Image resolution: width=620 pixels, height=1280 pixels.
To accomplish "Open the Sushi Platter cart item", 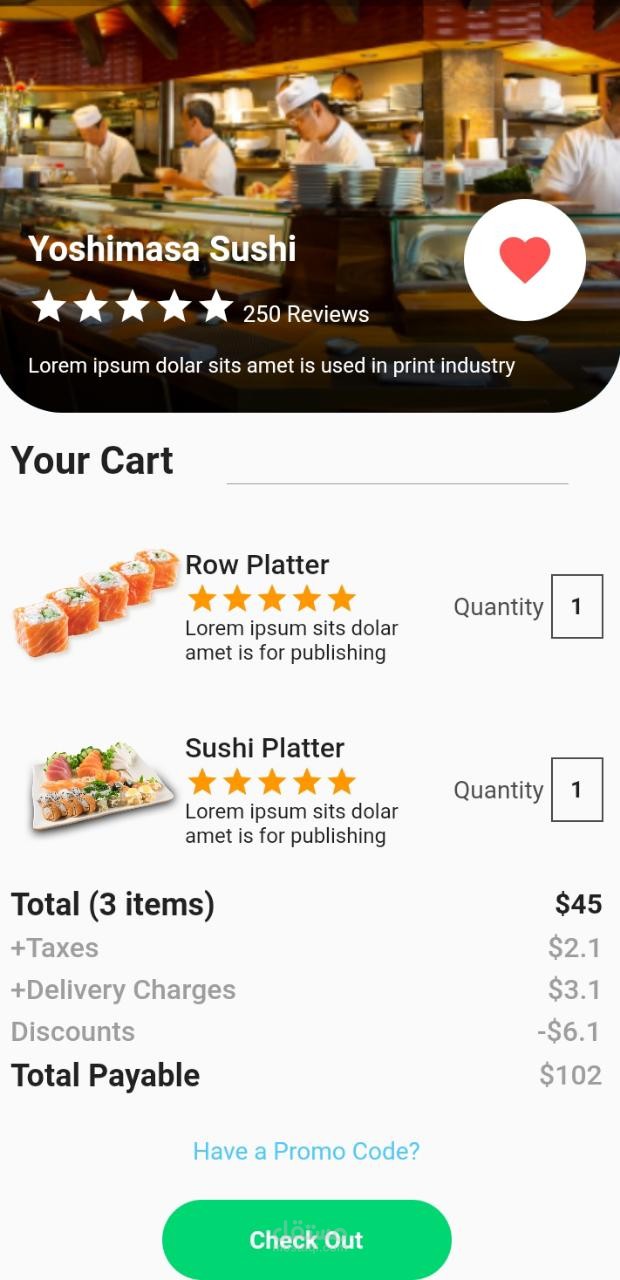I will coord(264,748).
